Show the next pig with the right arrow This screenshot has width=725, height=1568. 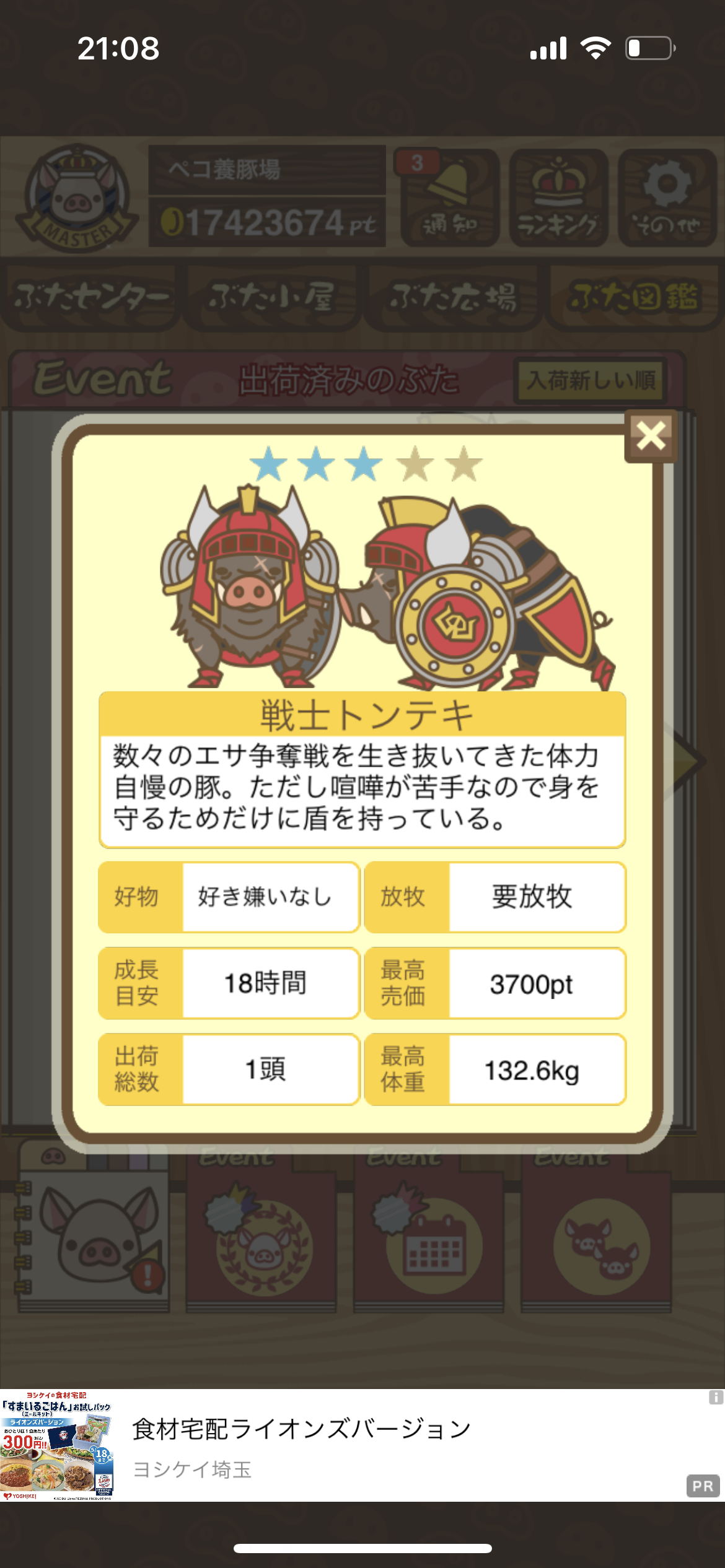(x=688, y=760)
